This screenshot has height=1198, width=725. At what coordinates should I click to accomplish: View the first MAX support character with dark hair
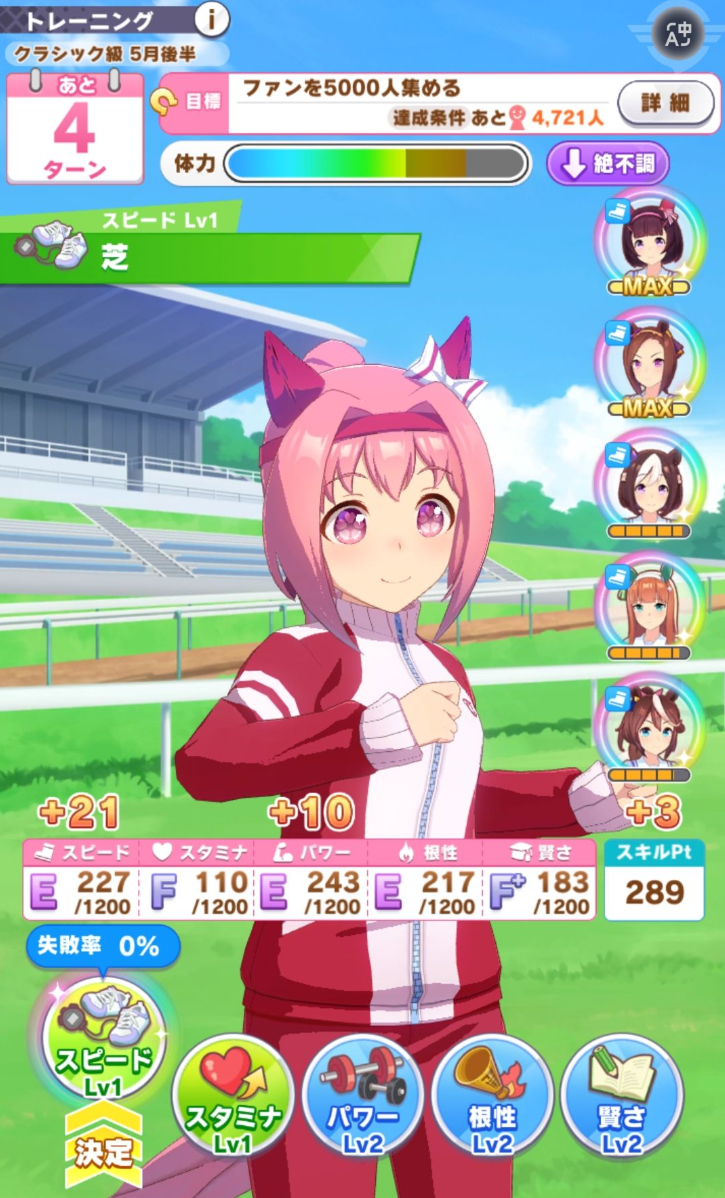pos(650,242)
